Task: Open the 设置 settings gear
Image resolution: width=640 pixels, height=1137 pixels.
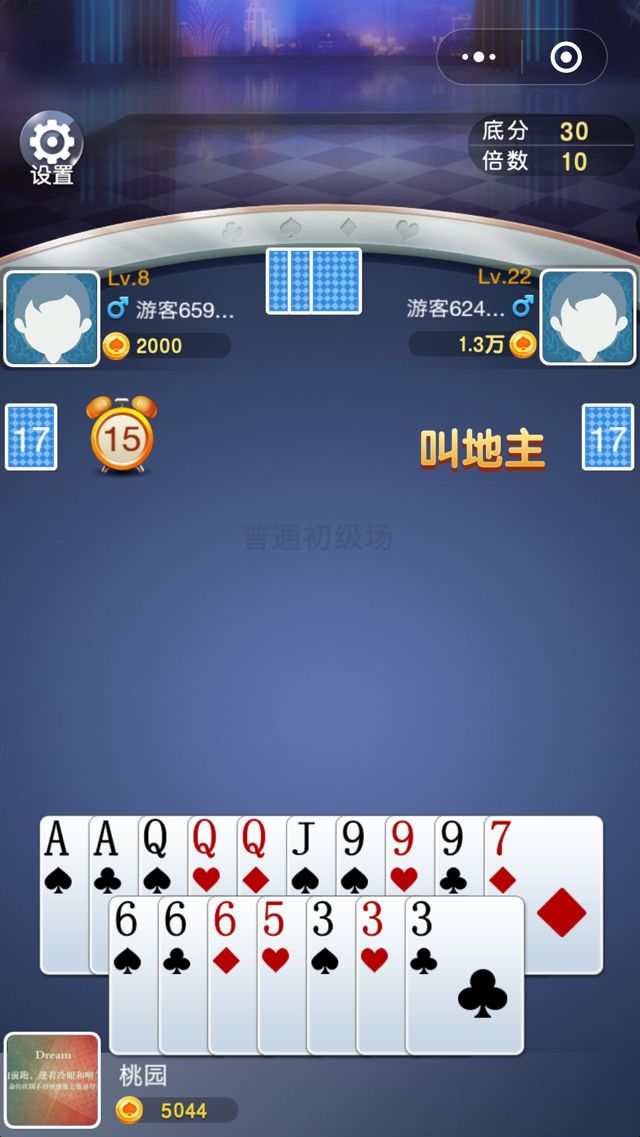Action: click(x=51, y=148)
